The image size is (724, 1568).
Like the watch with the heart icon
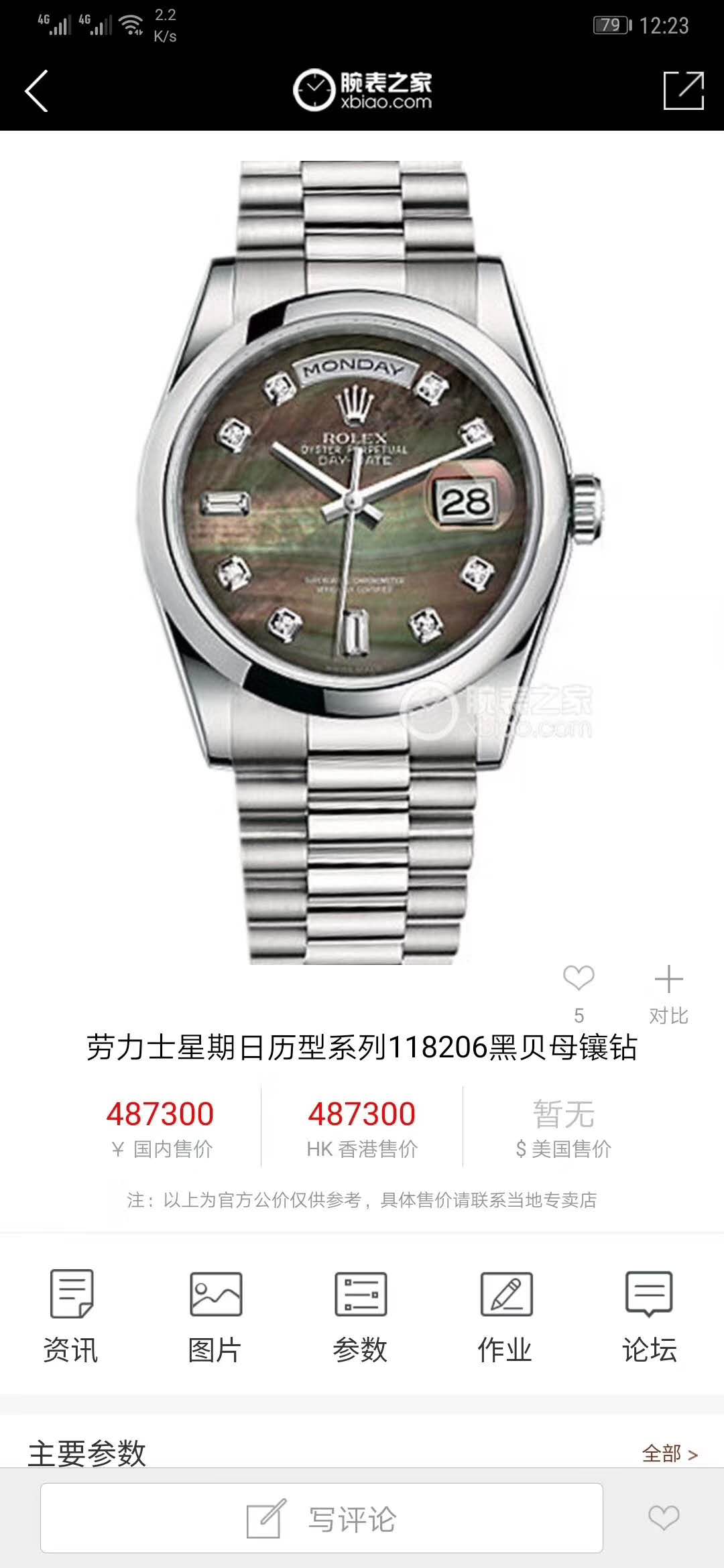tap(579, 979)
